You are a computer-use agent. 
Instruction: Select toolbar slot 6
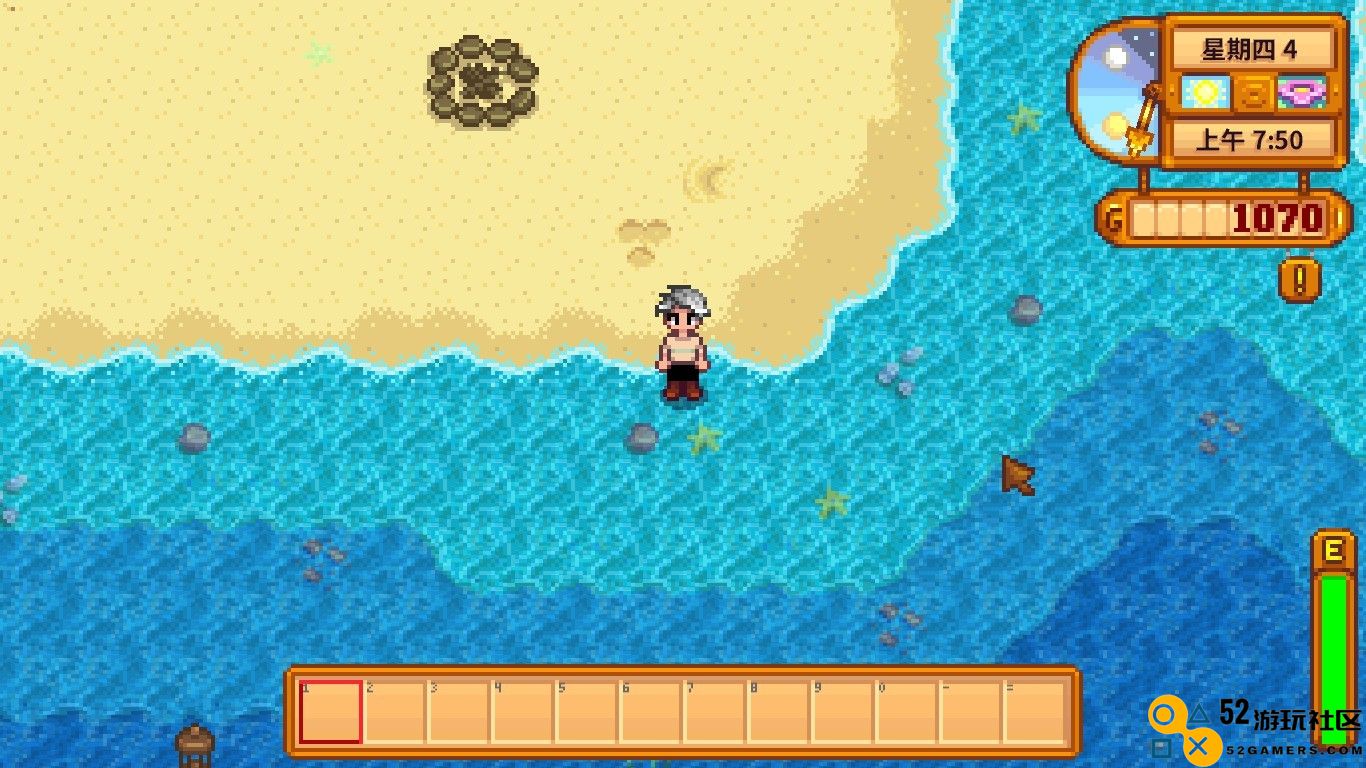click(x=650, y=712)
